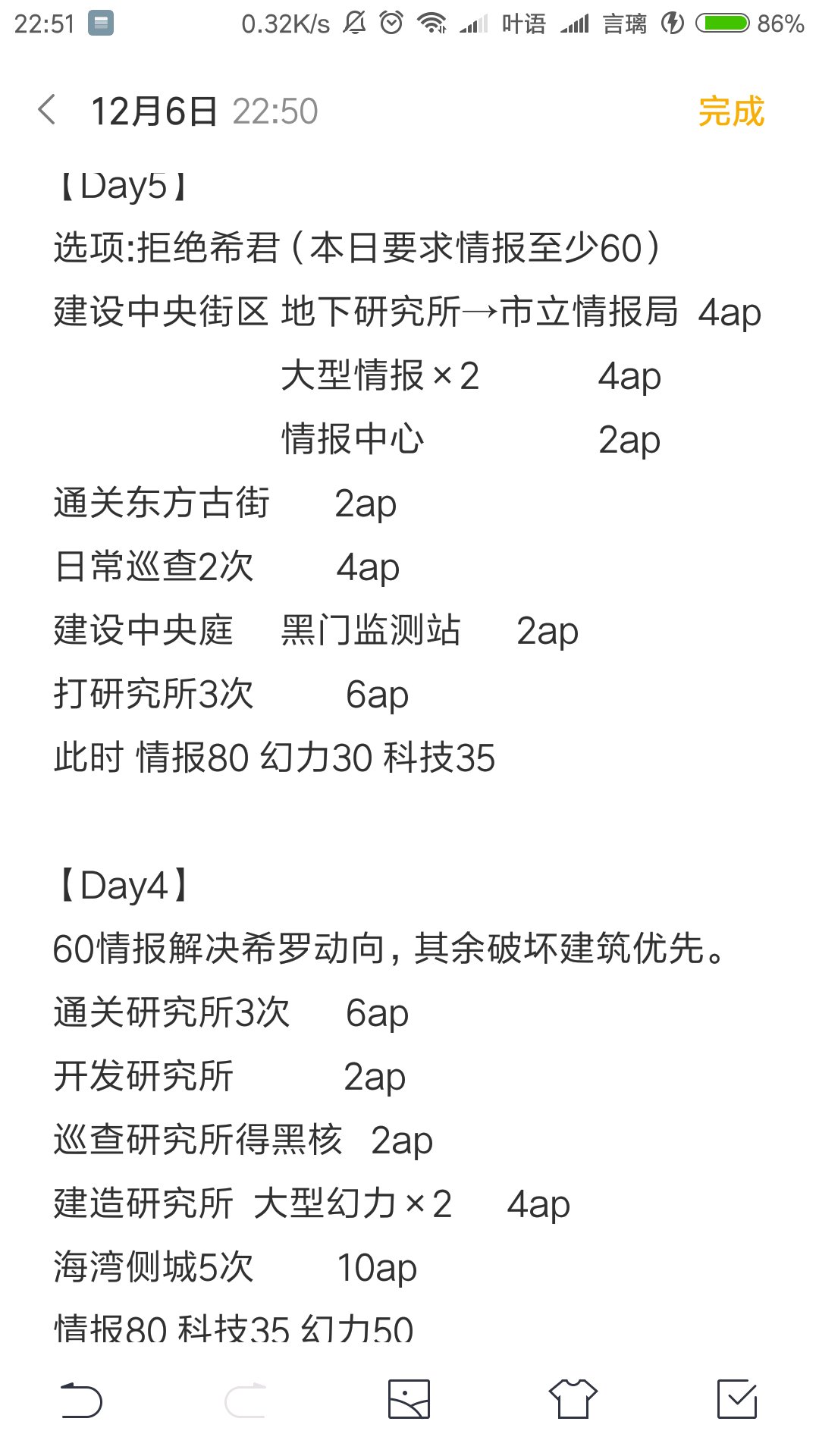Viewport: 819px width, 1456px height.
Task: Go back using the top-left arrow
Action: pos(47,110)
